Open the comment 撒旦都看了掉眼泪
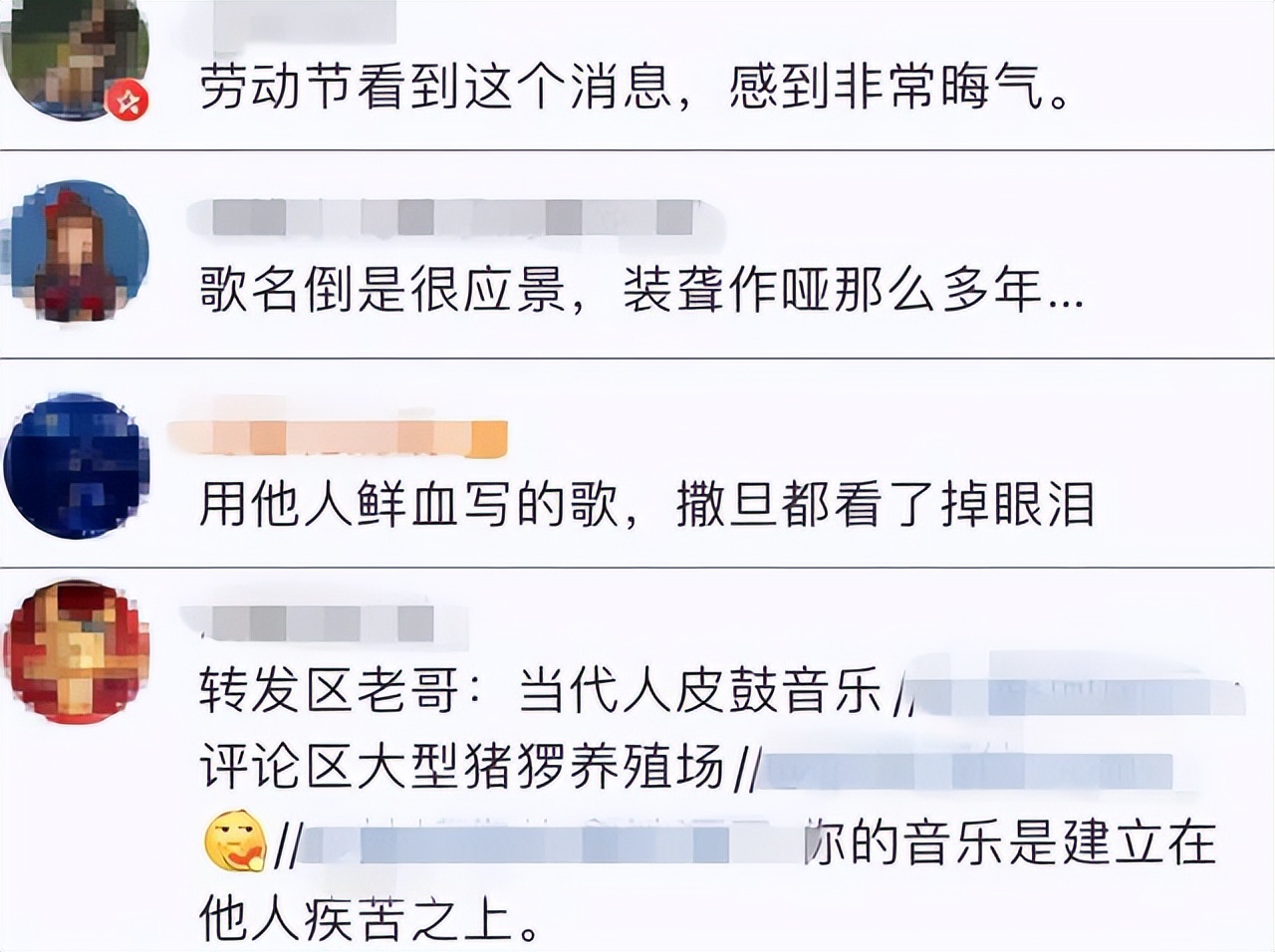The image size is (1275, 952). pyautogui.click(x=645, y=505)
